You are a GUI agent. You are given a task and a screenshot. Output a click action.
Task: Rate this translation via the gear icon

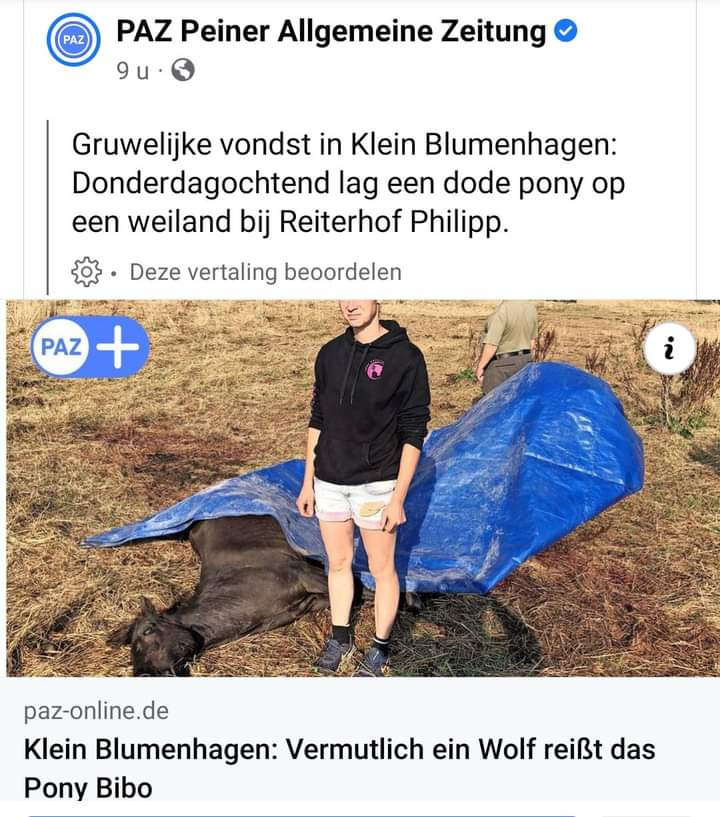click(87, 271)
